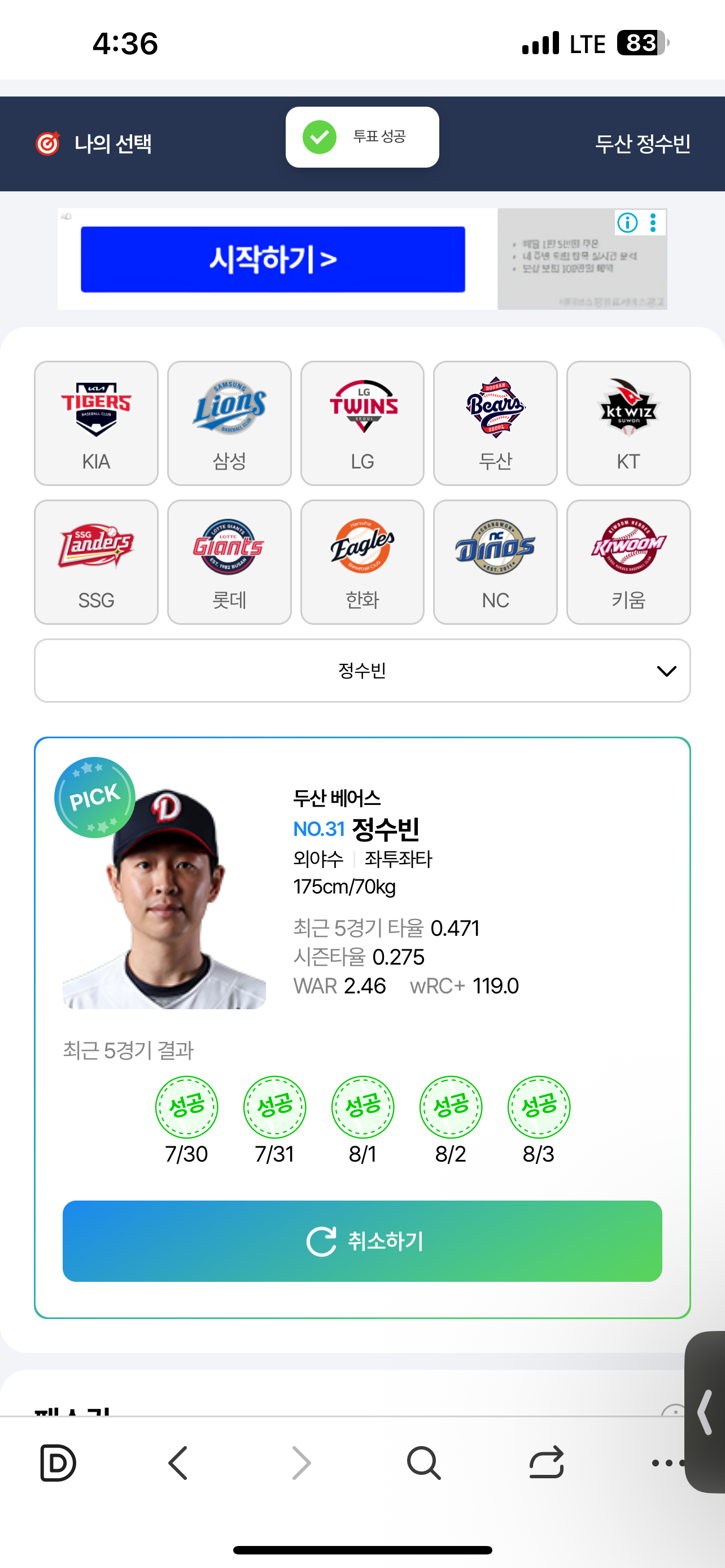Pick the LG Twins team tile
Image resolution: width=725 pixels, height=1568 pixels.
362,423
